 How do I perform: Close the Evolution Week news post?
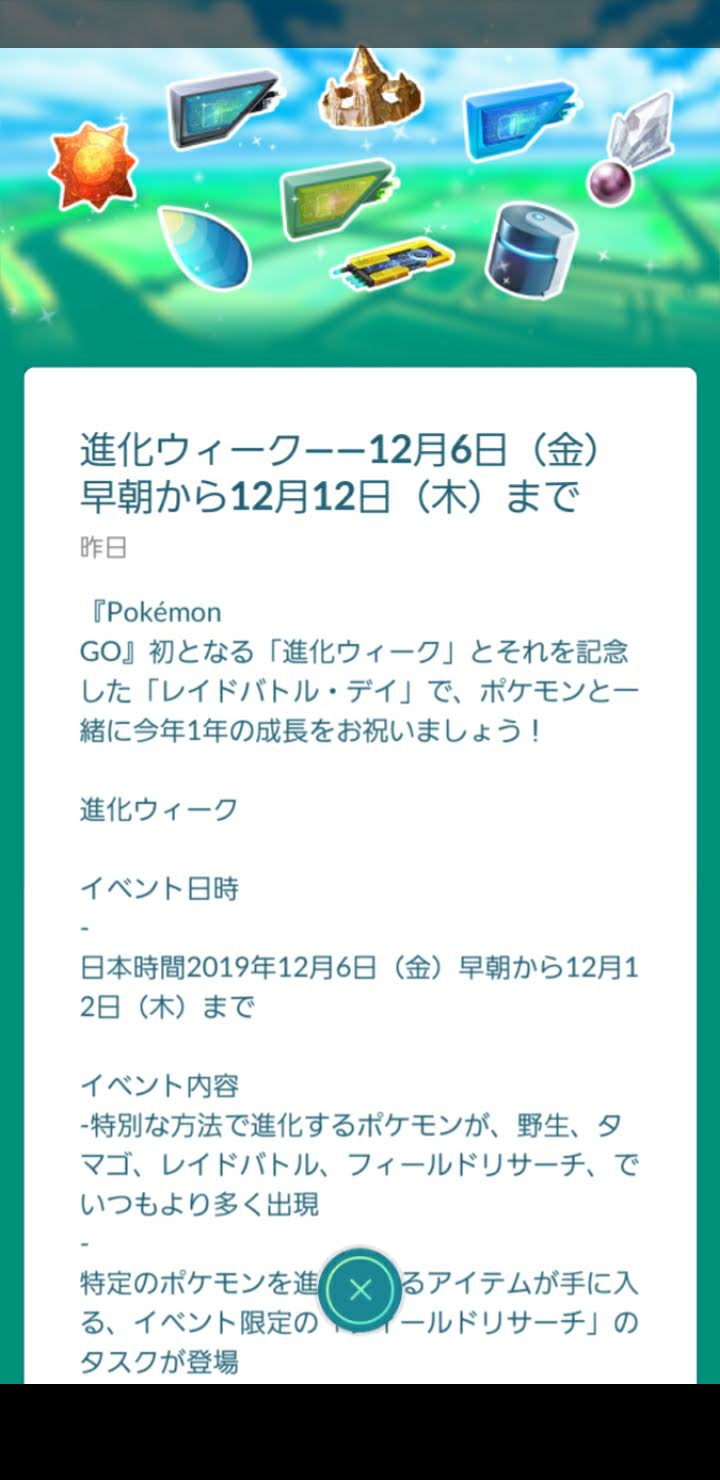(360, 1290)
